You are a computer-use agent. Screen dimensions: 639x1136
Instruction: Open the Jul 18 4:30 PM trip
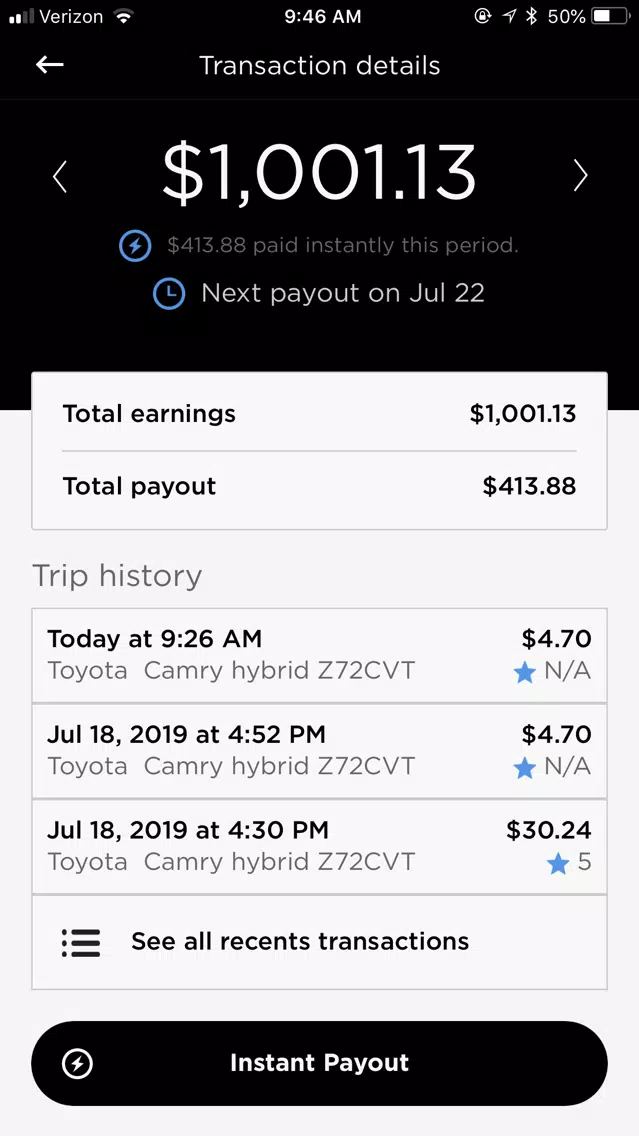pyautogui.click(x=320, y=846)
